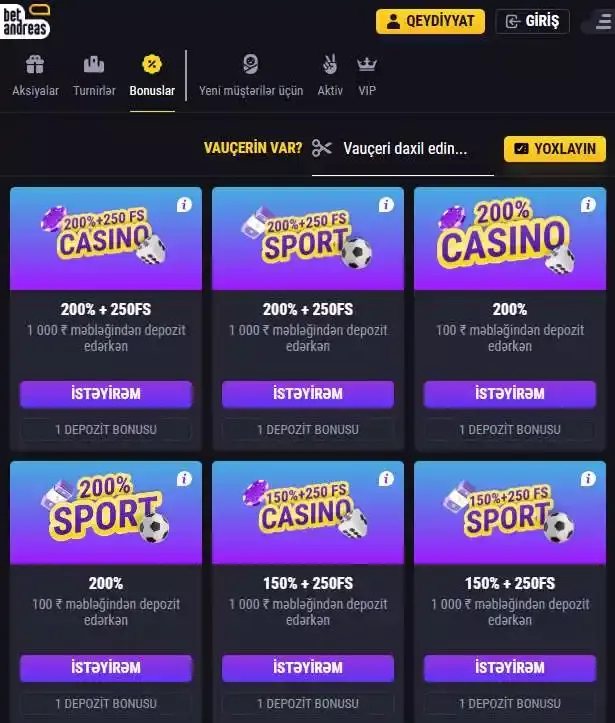
Task: Claim the 200% Sport bonus via İSTƏYİRƏM
Action: point(106,668)
